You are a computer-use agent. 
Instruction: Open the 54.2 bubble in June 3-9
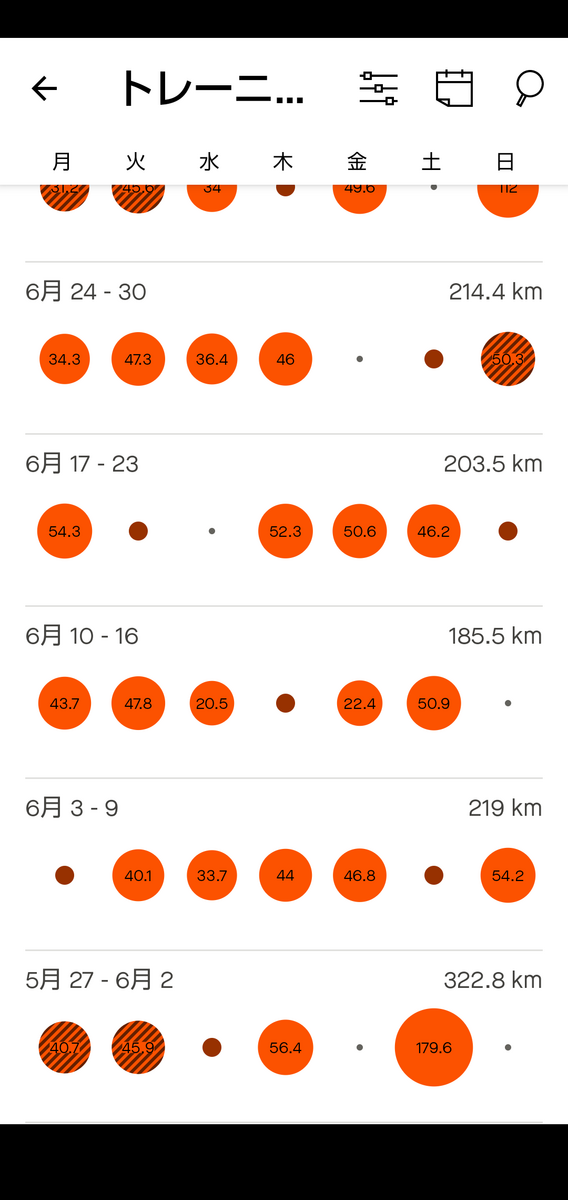click(x=508, y=875)
